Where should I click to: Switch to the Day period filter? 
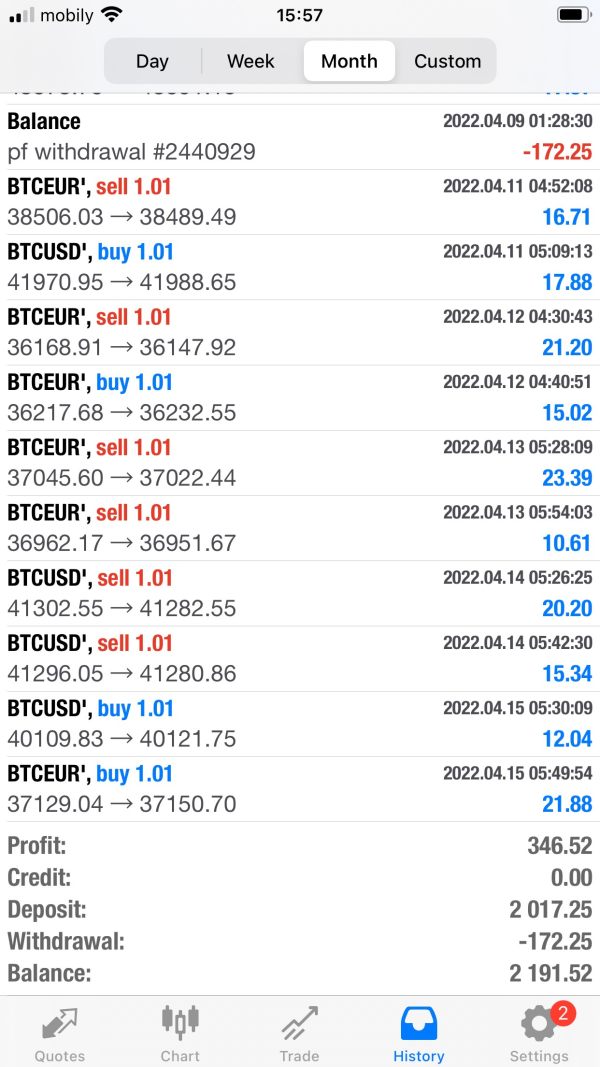152,61
